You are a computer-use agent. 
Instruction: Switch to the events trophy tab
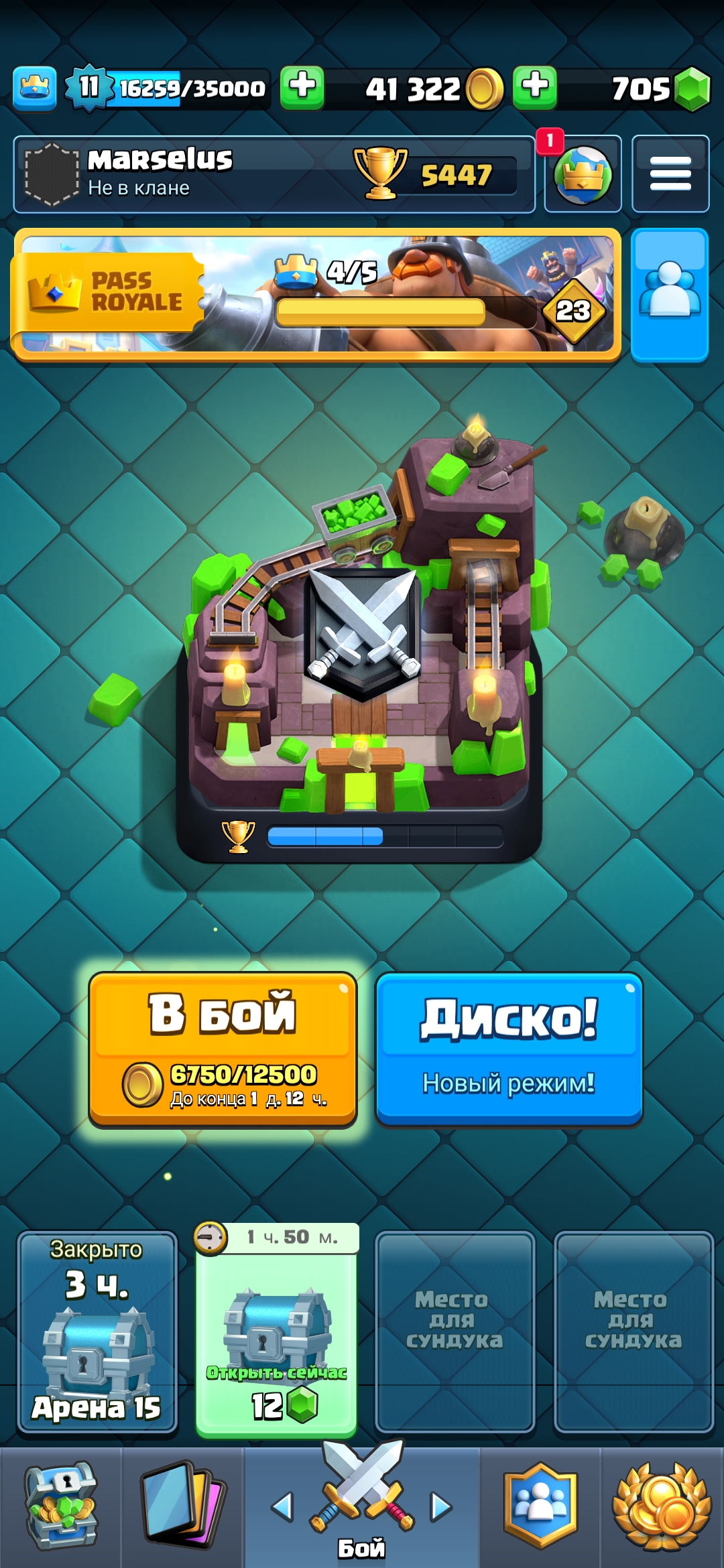click(x=661, y=1506)
